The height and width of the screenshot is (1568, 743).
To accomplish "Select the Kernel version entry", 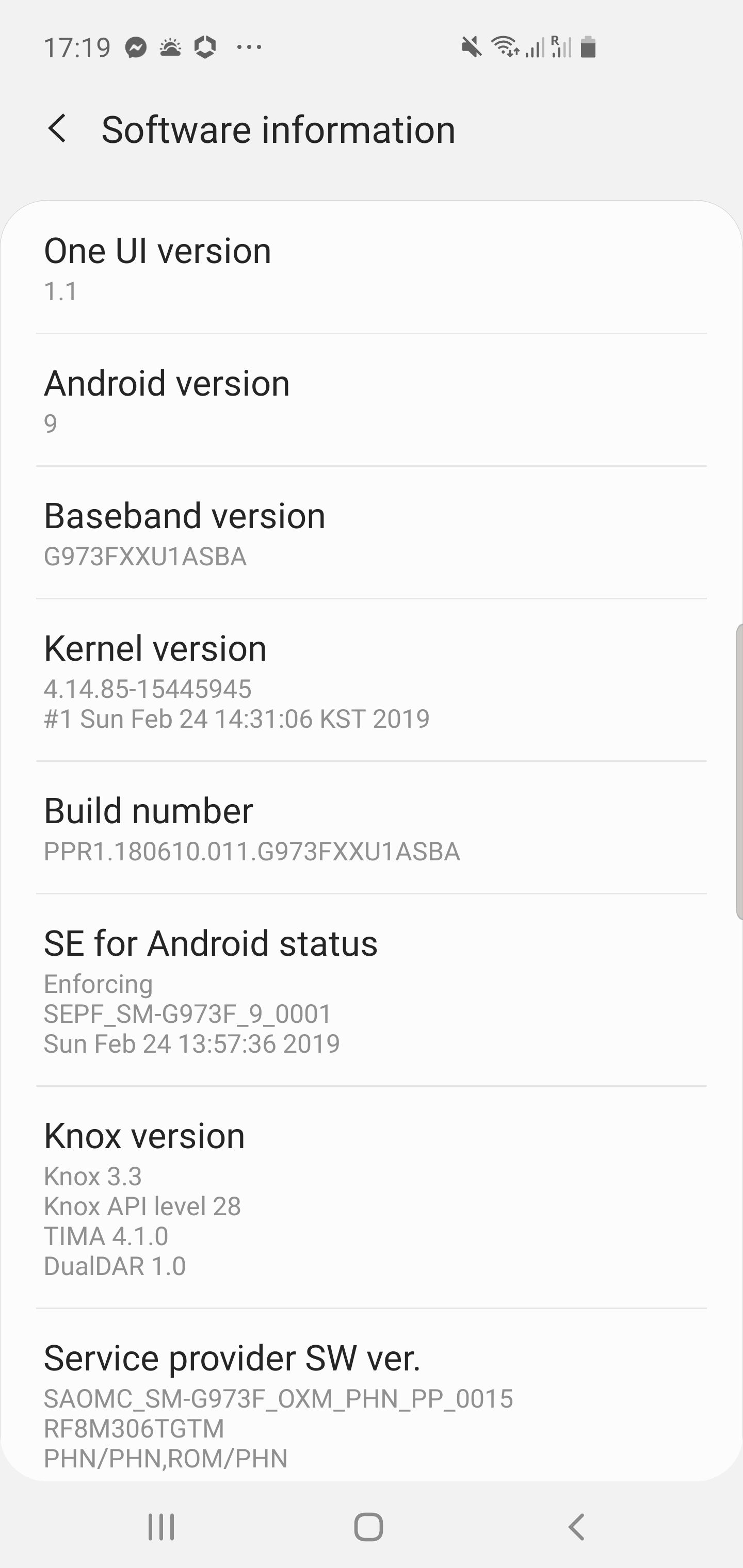I will click(370, 680).
